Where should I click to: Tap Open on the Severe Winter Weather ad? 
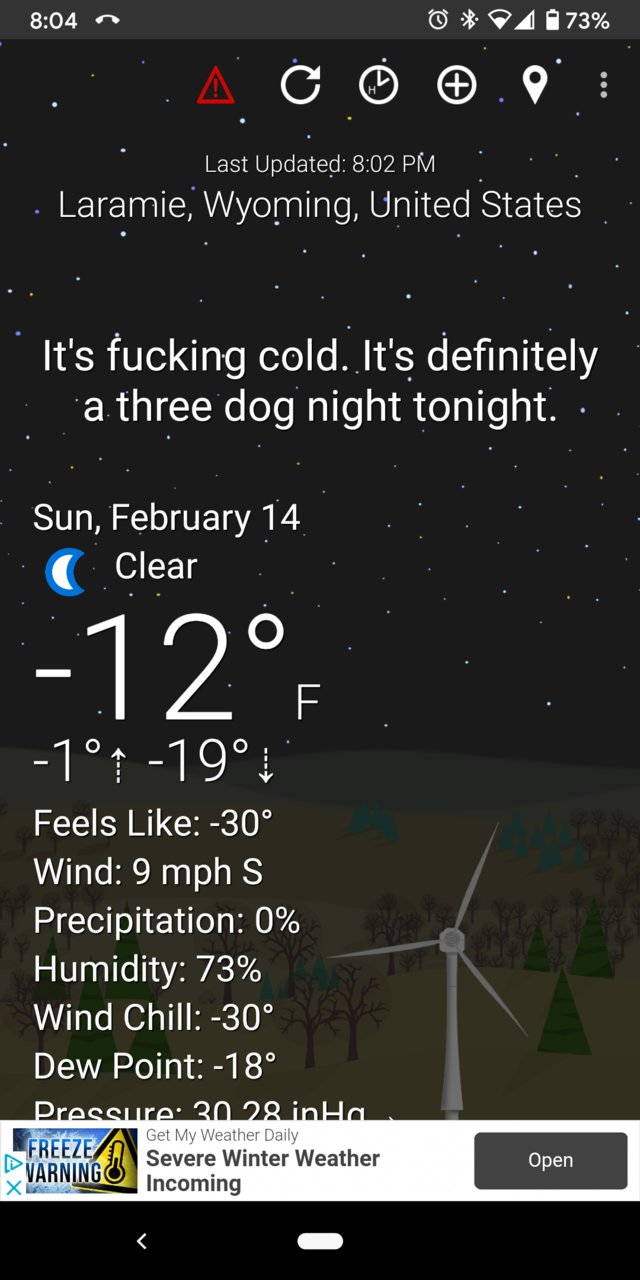click(x=551, y=1160)
